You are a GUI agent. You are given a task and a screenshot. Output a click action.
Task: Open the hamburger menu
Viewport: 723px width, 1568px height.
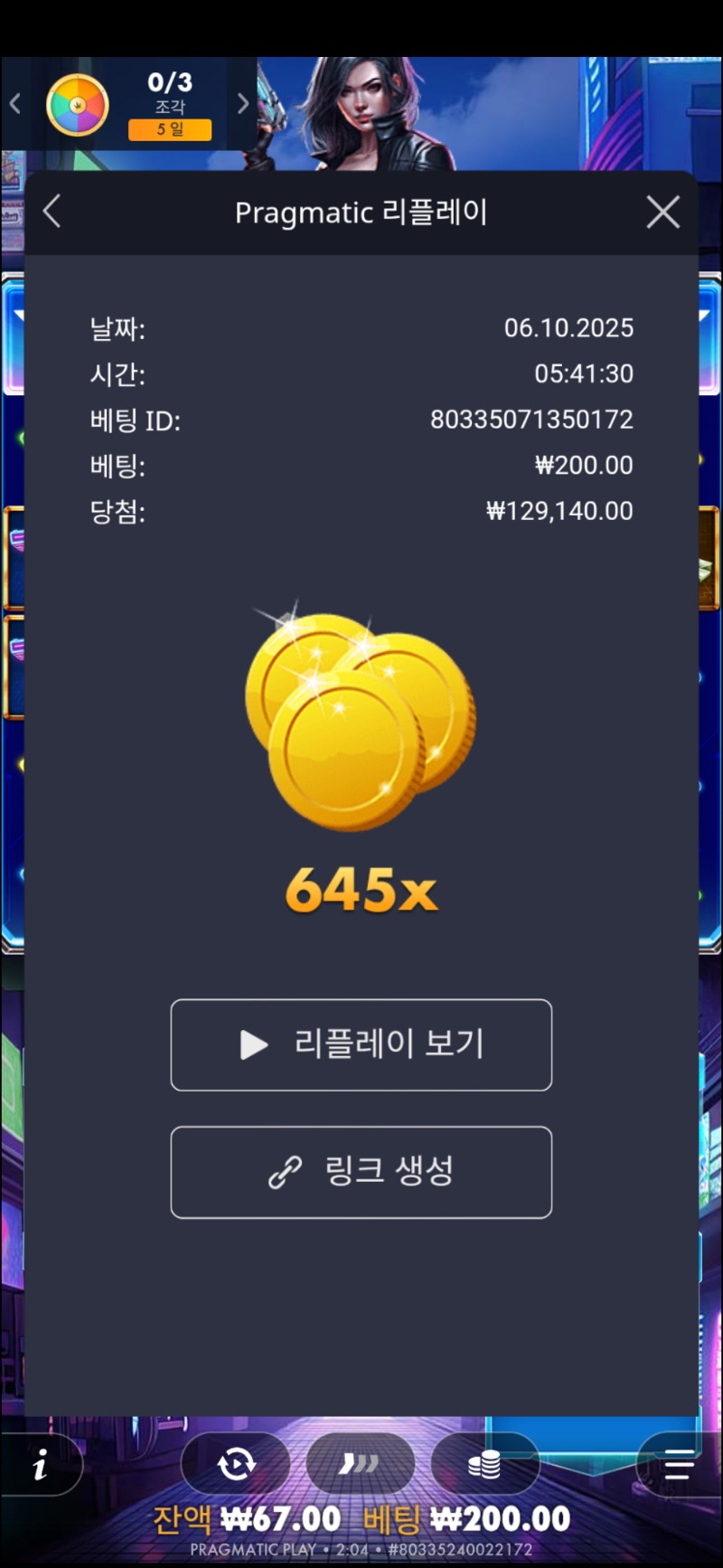(x=679, y=1464)
